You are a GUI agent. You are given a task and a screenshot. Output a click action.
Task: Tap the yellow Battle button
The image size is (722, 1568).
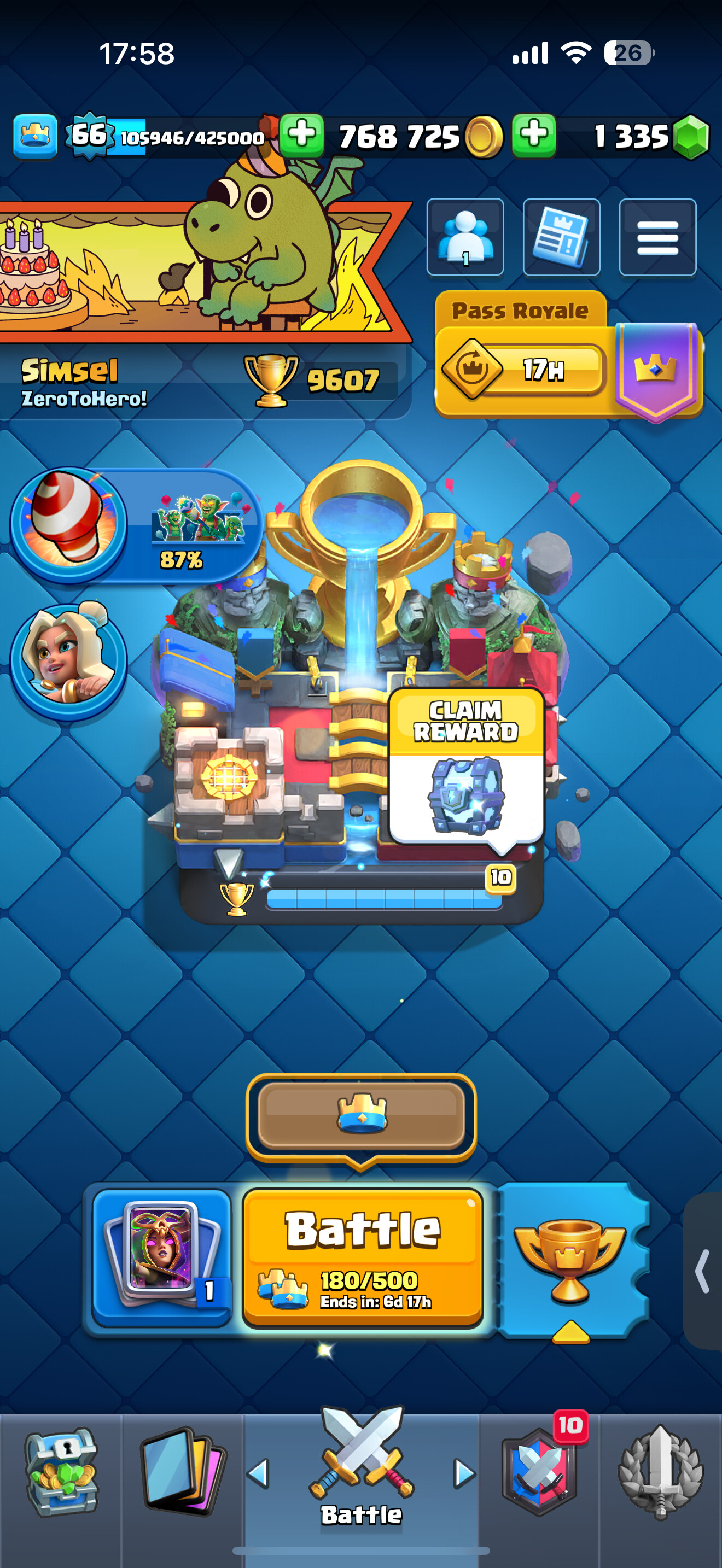coord(363,1257)
